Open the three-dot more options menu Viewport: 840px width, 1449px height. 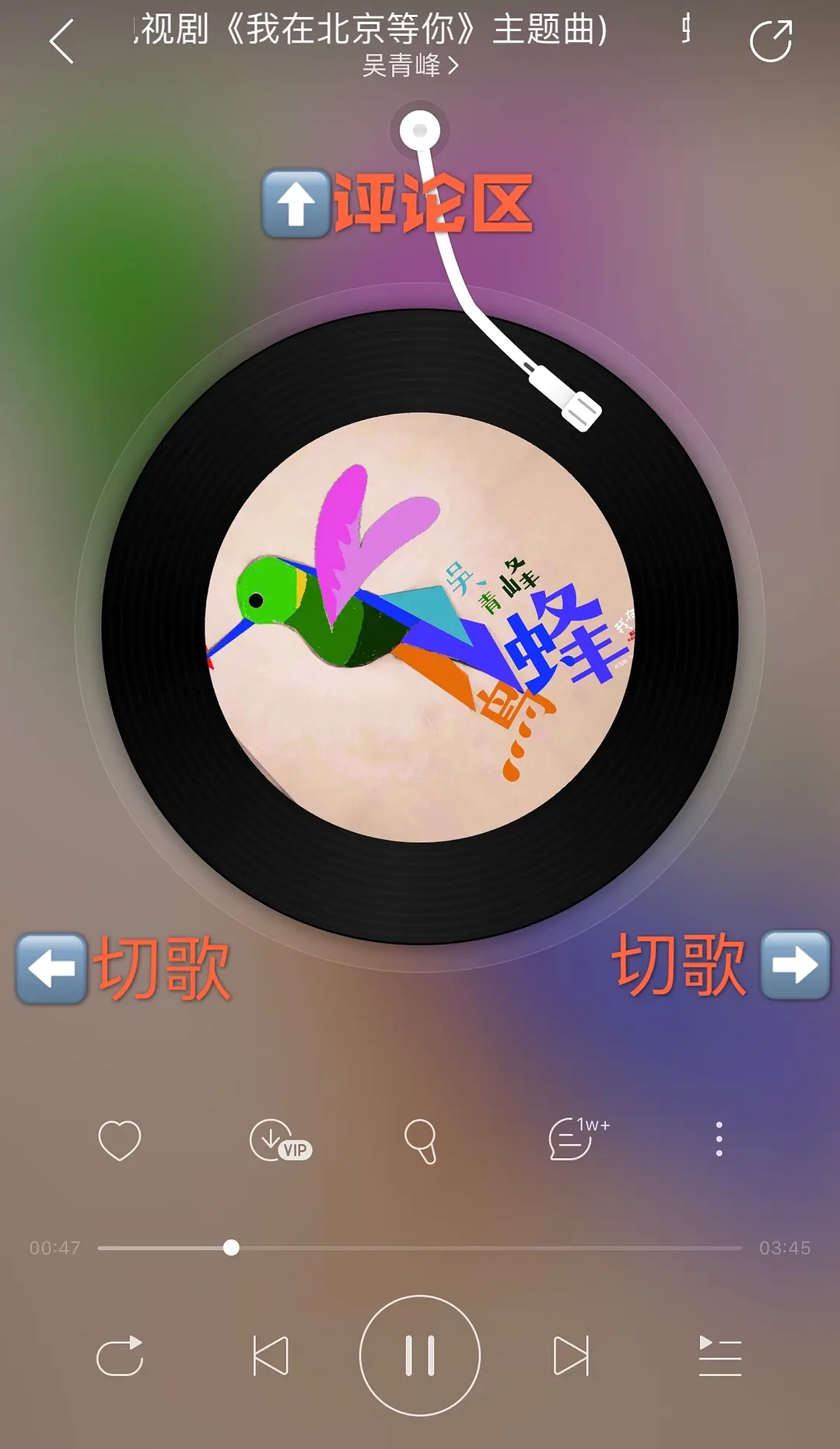[x=719, y=1139]
